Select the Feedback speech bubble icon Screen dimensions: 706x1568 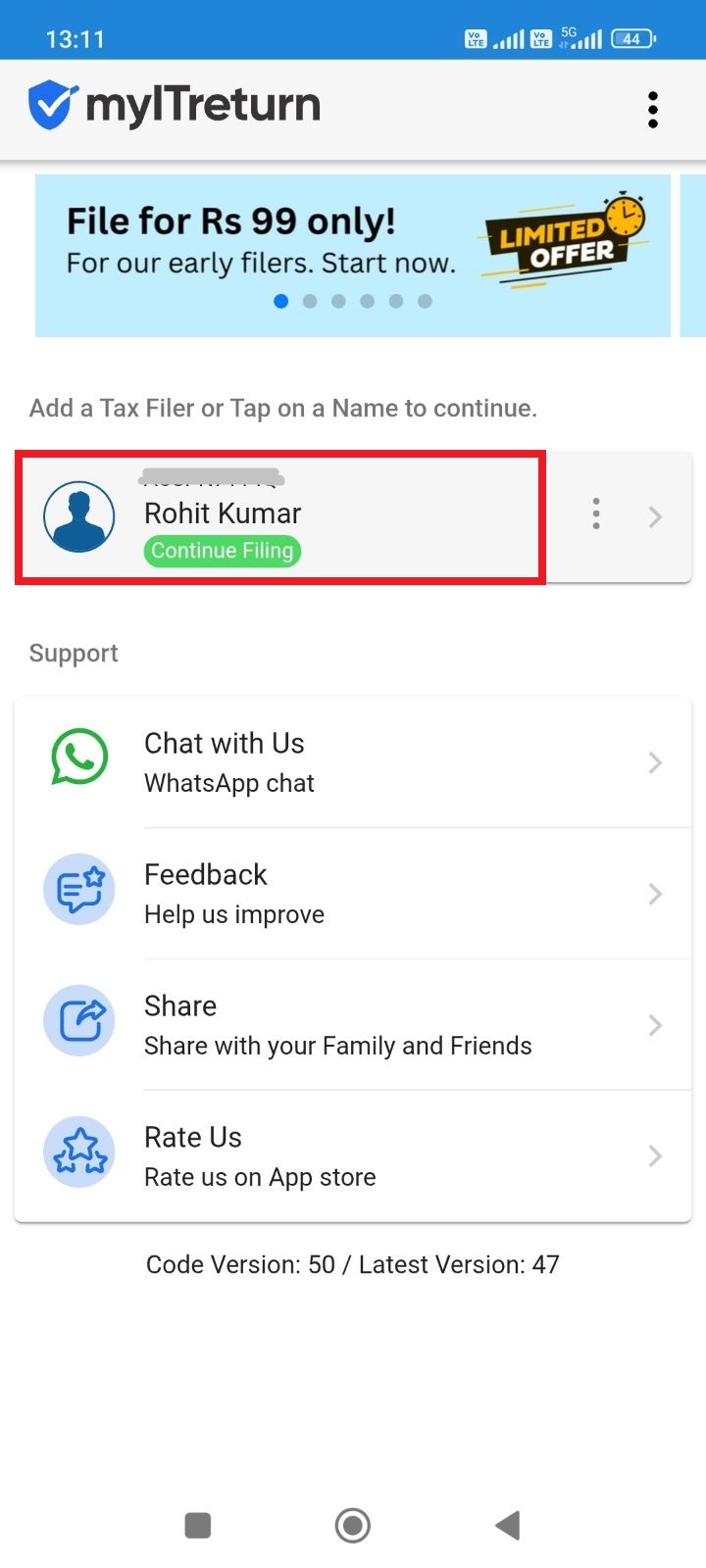tap(79, 889)
